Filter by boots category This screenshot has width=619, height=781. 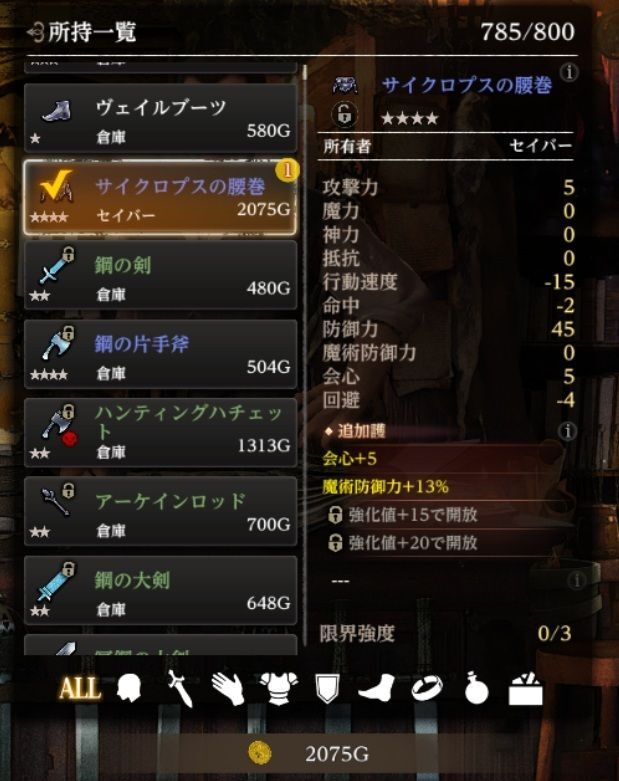tap(377, 689)
